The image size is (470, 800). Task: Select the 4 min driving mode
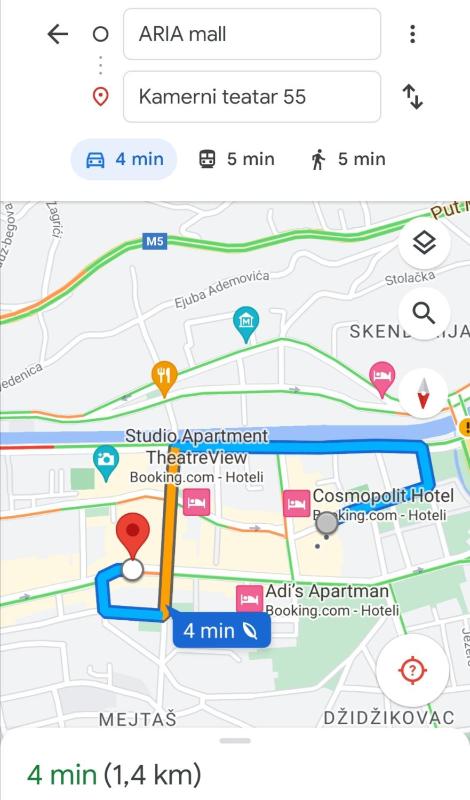tap(124, 159)
